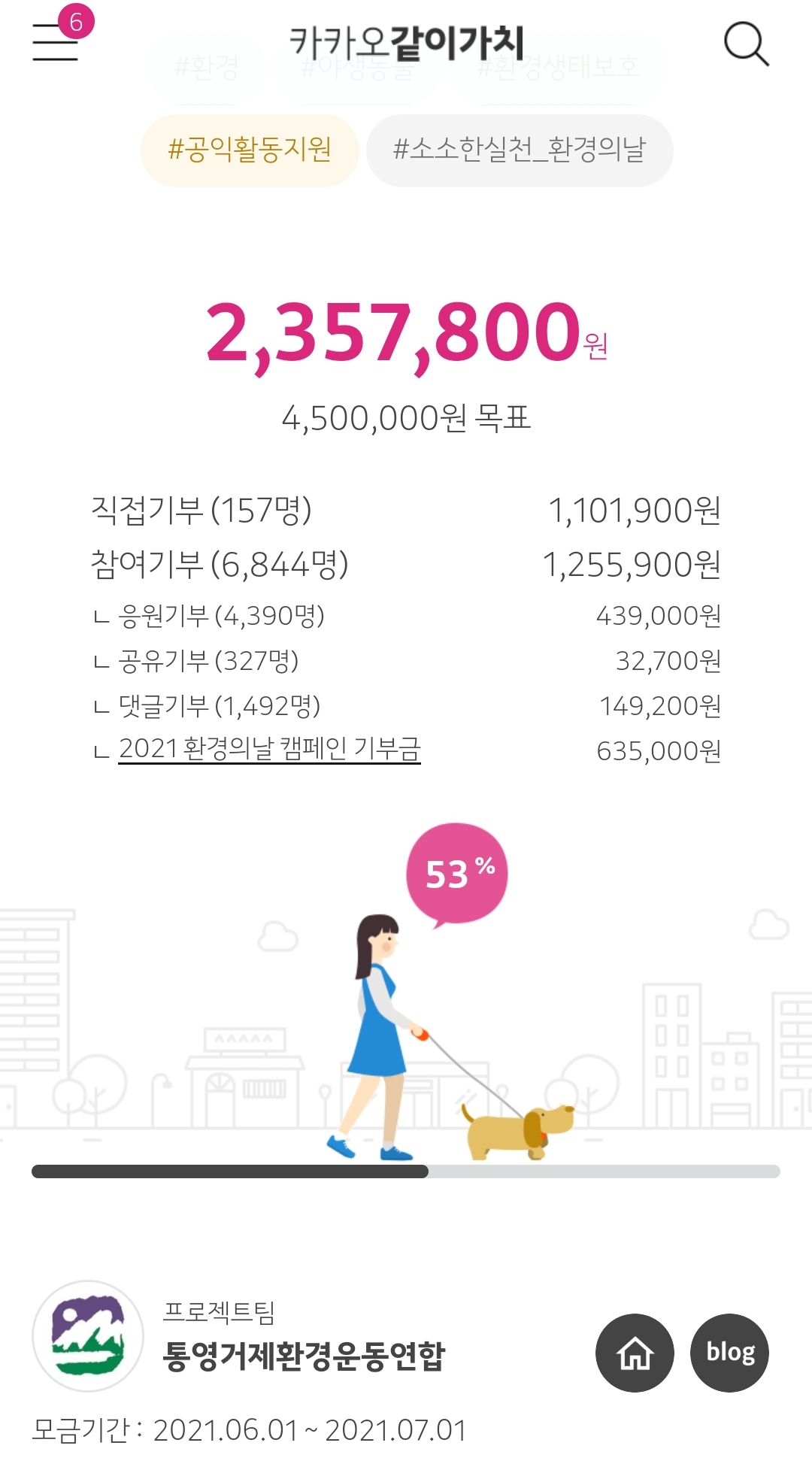Open the search magnifier
This screenshot has height=1476, width=812.
pyautogui.click(x=745, y=44)
